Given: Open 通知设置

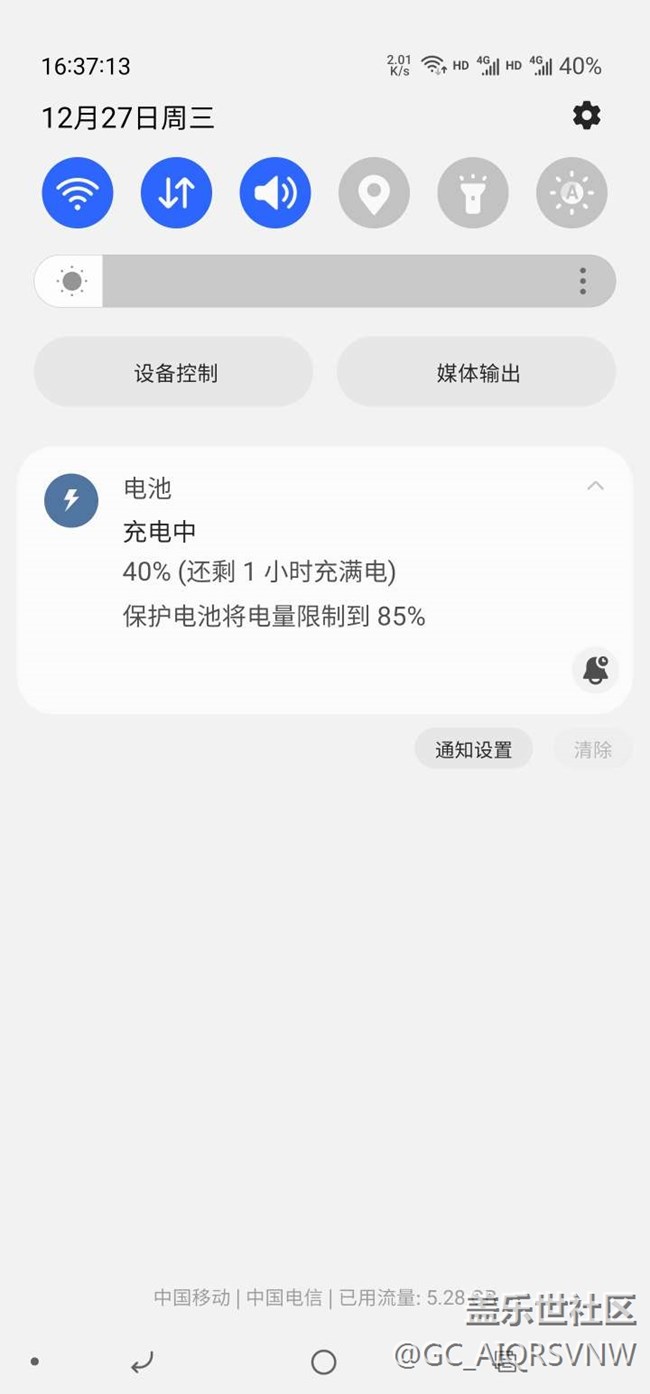Looking at the screenshot, I should (473, 749).
